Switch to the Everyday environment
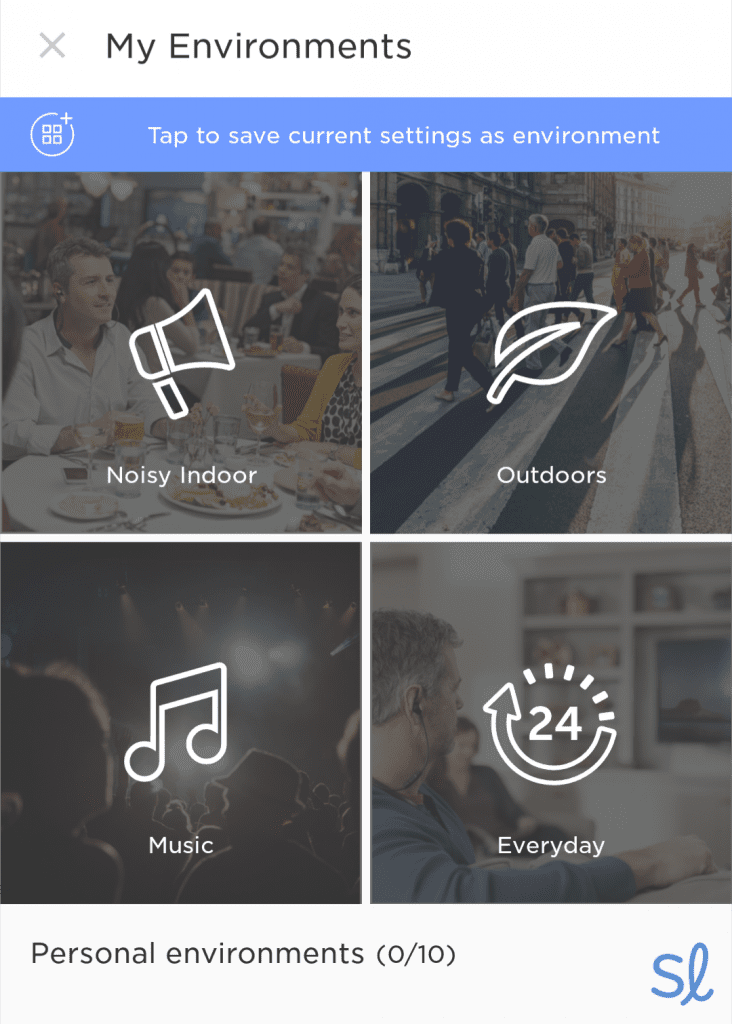Image resolution: width=732 pixels, height=1024 pixels. [x=551, y=723]
